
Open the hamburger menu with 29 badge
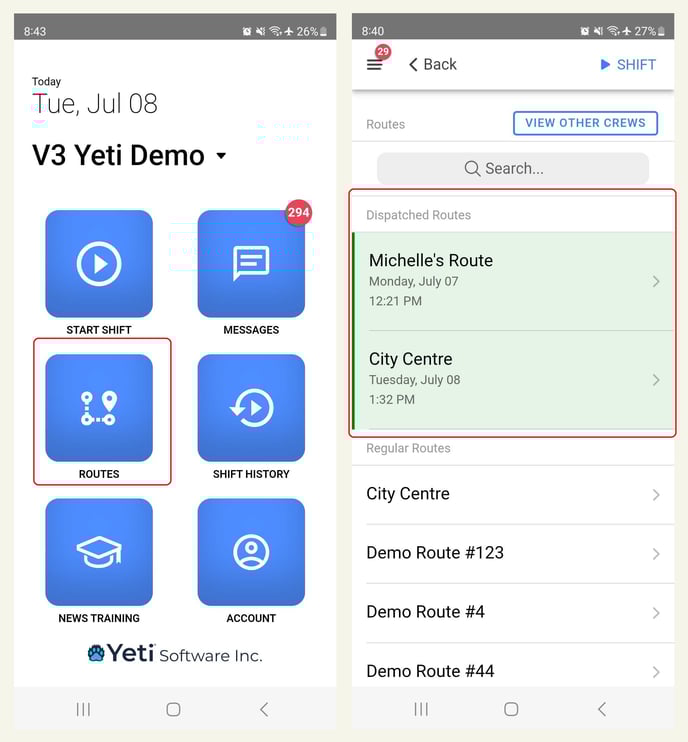375,64
